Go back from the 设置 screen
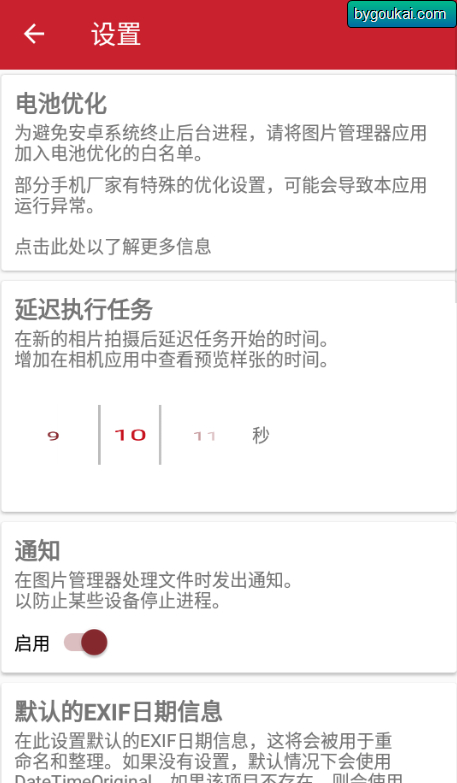The width and height of the screenshot is (457, 783). click(x=34, y=34)
